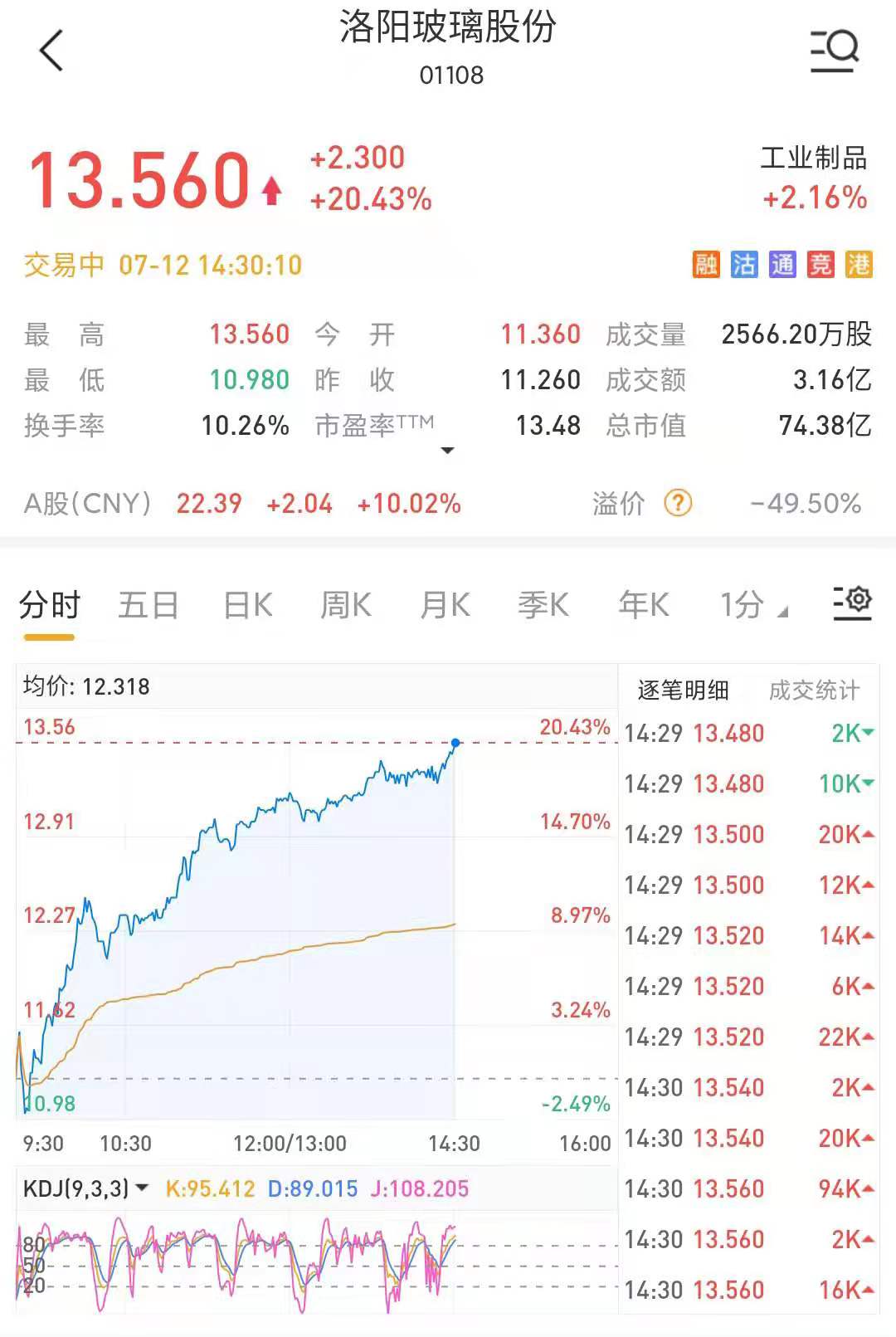Select the 分时 chart tab
This screenshot has height=1337, width=896.
coord(49,605)
